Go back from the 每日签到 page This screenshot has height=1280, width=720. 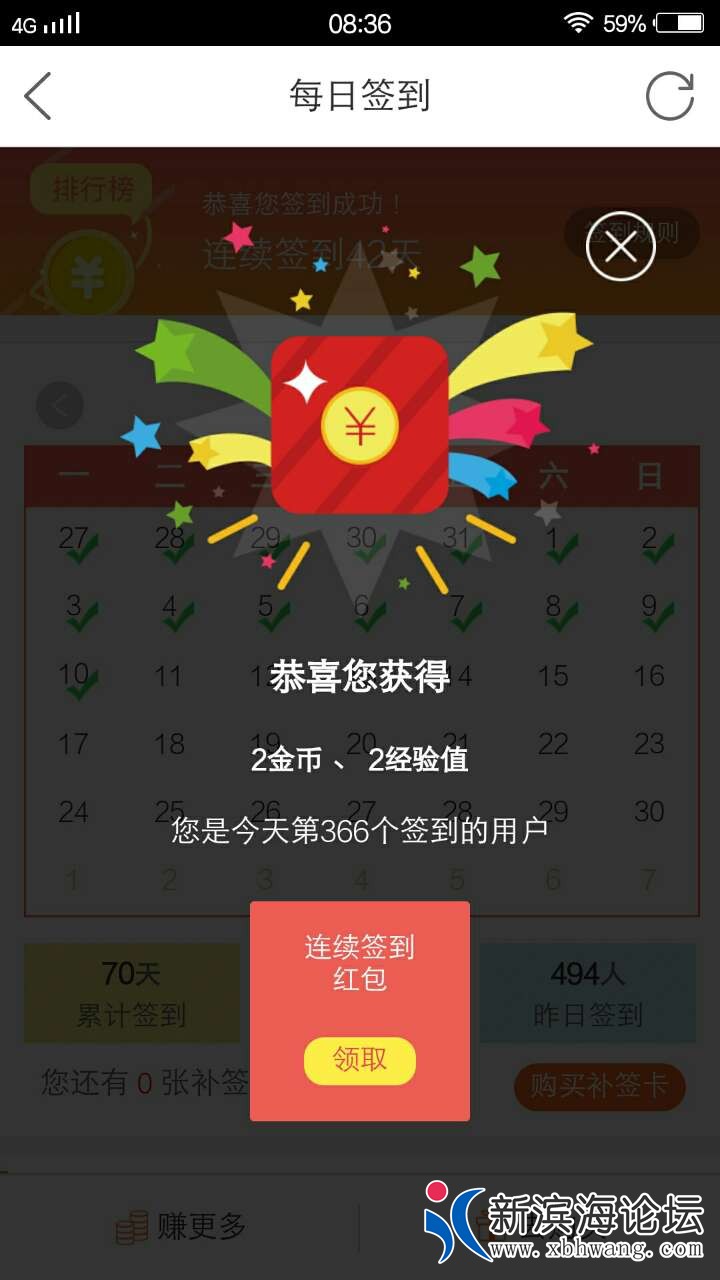38,97
